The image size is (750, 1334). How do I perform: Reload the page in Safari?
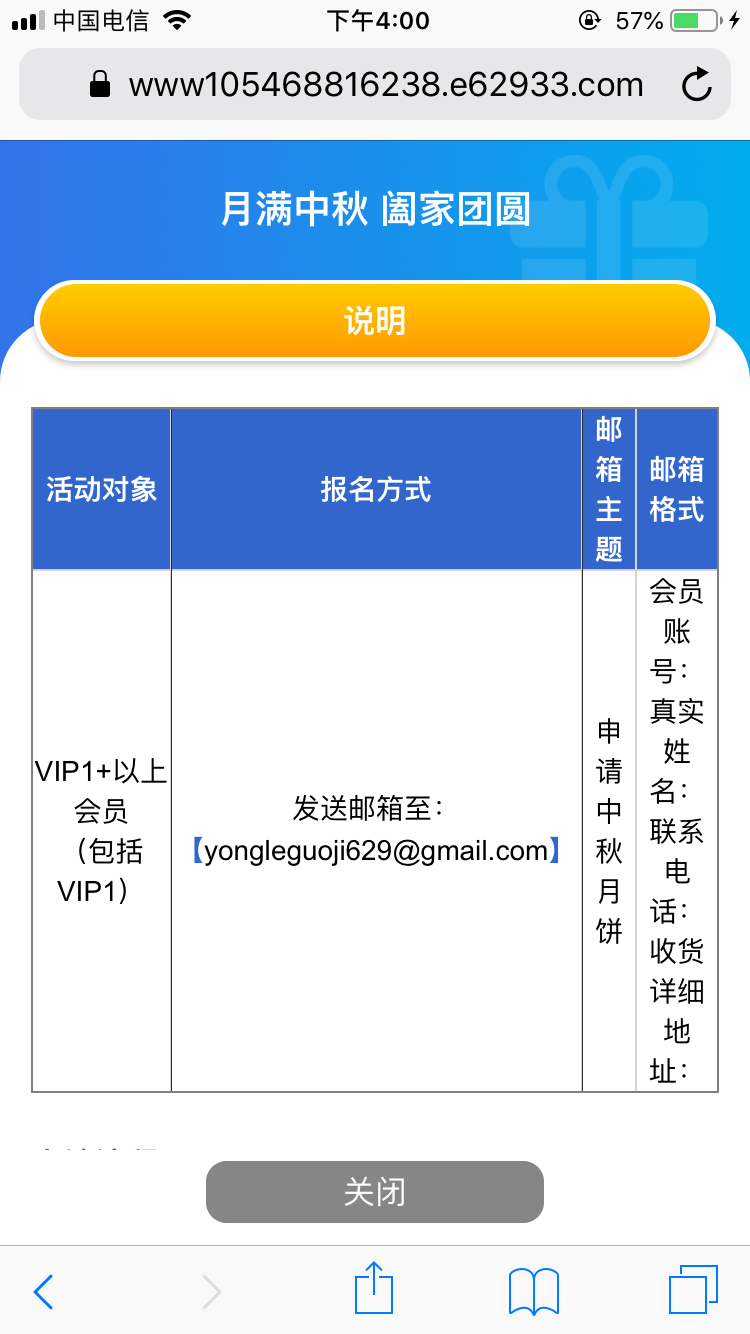tap(697, 85)
